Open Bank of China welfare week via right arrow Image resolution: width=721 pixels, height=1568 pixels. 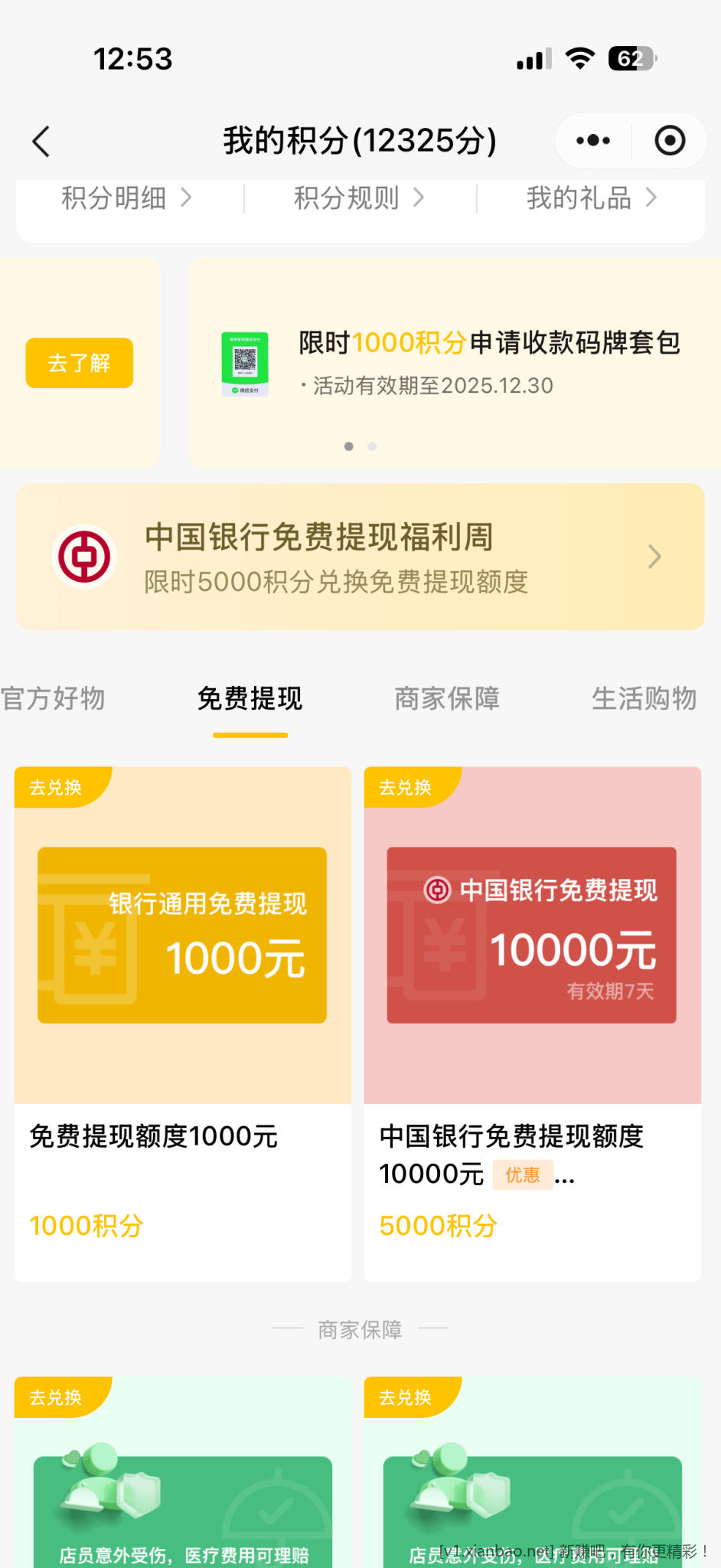pyautogui.click(x=654, y=557)
